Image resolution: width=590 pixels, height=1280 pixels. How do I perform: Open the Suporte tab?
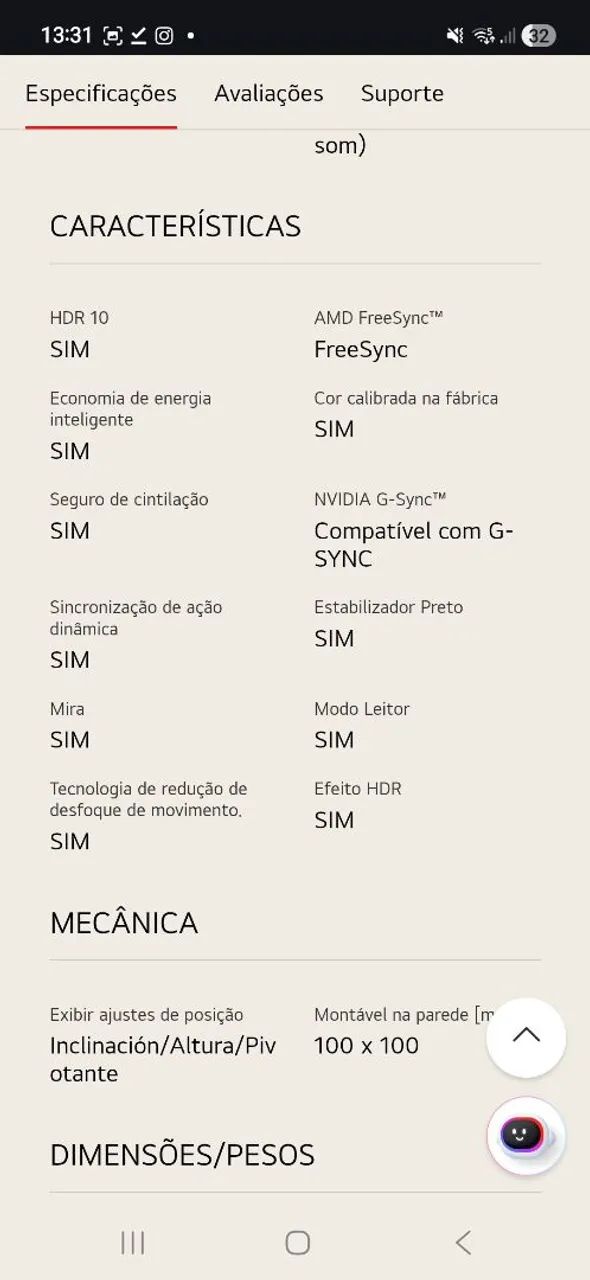point(402,93)
